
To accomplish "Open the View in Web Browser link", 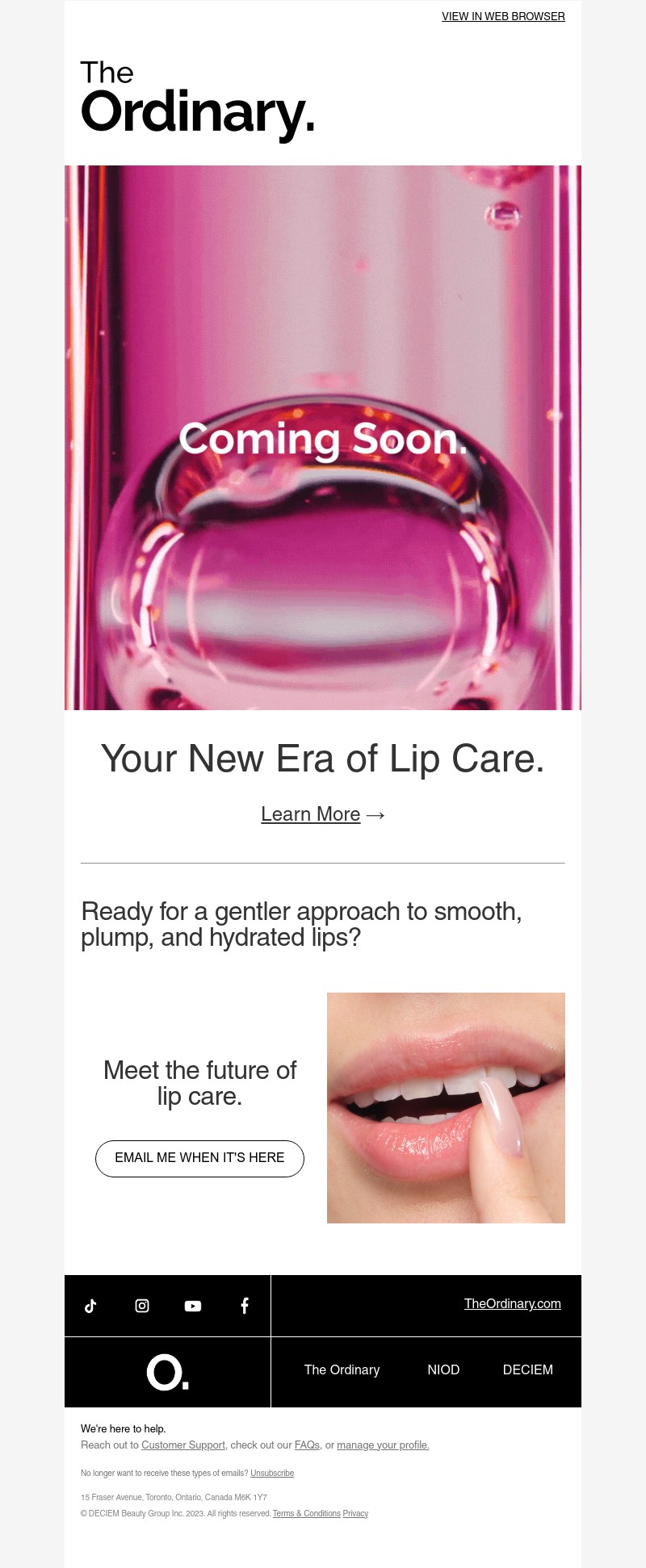I will coord(503,16).
